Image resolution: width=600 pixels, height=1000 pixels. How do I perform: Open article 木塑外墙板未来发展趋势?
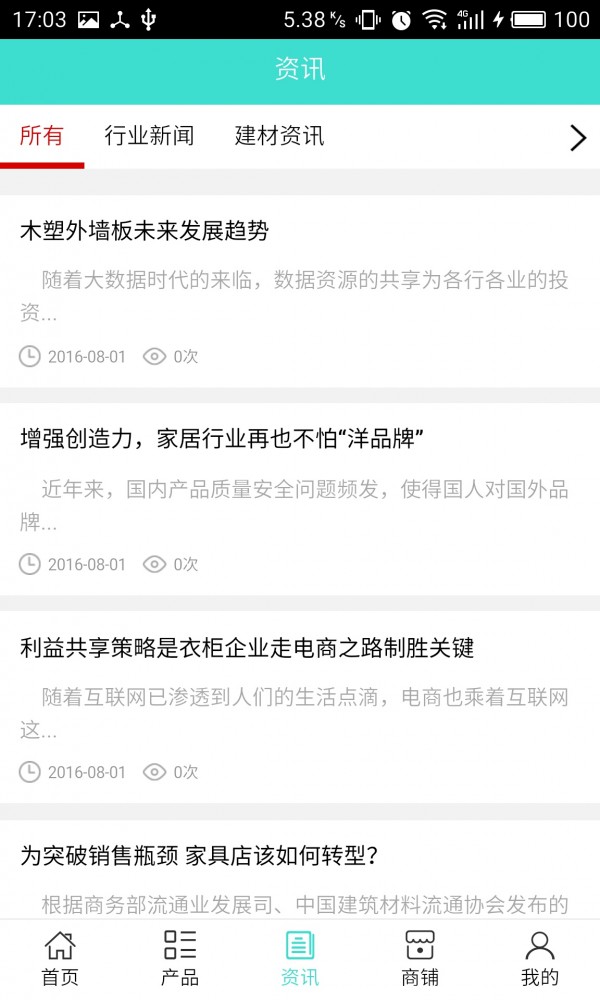click(x=145, y=231)
